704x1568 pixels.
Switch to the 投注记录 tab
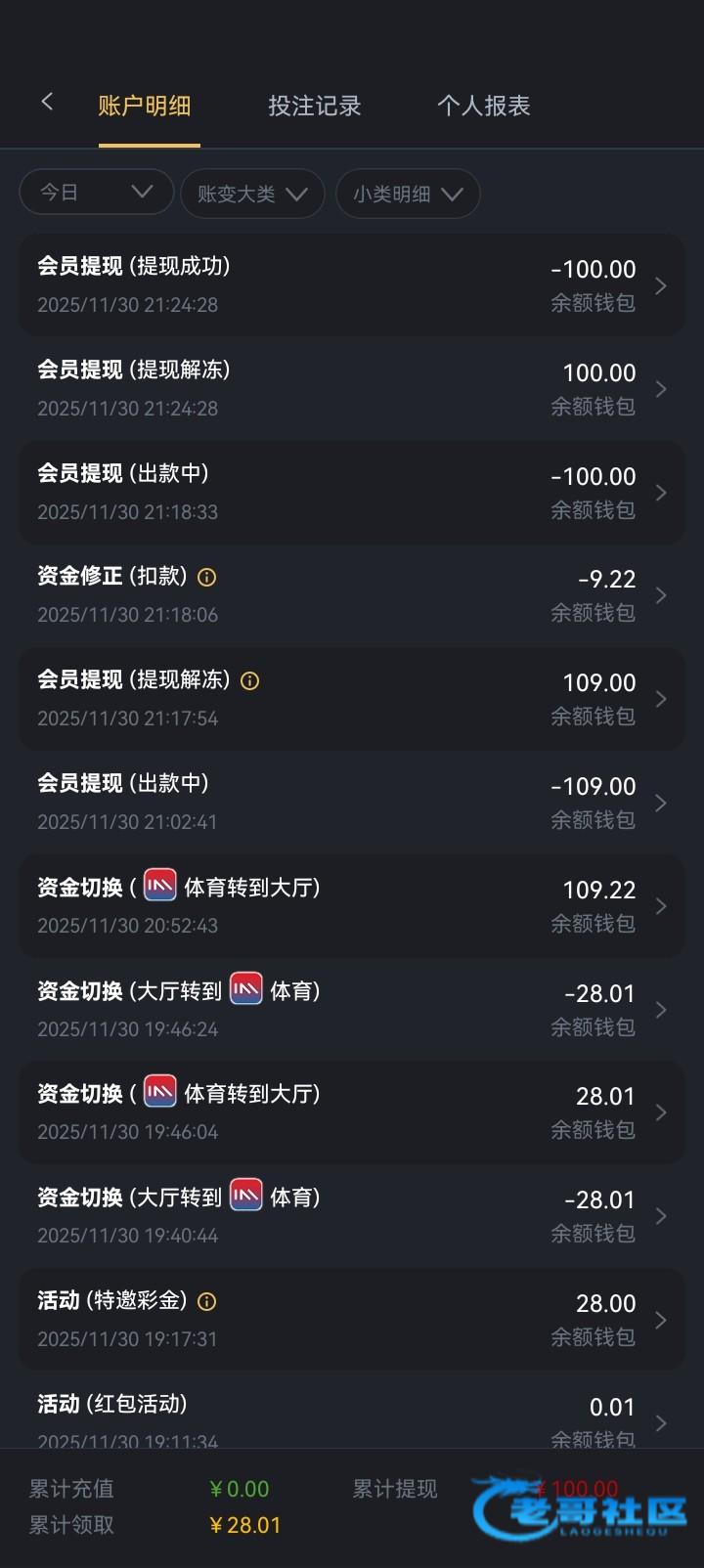314,106
